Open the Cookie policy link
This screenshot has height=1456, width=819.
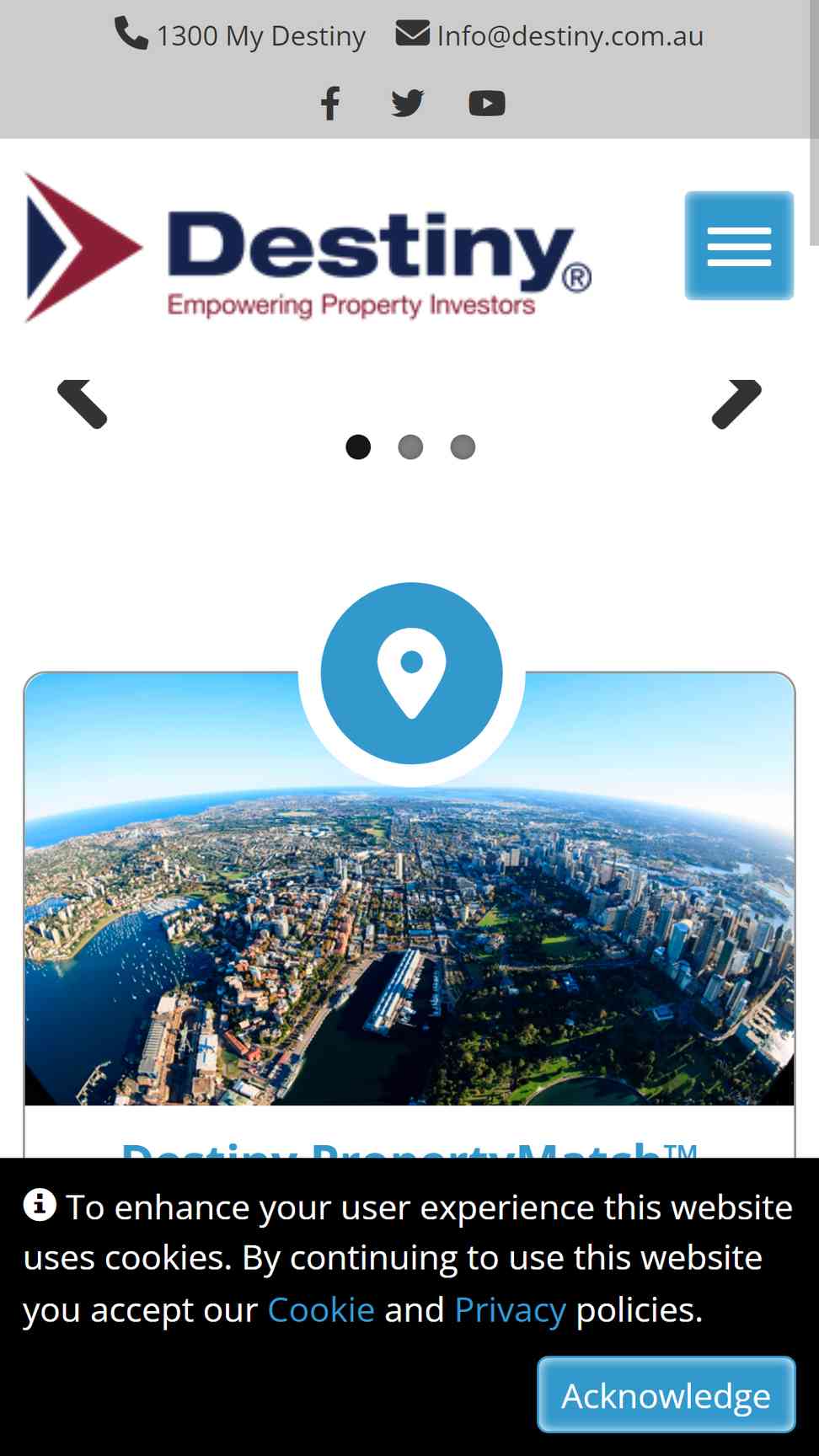(x=321, y=1310)
